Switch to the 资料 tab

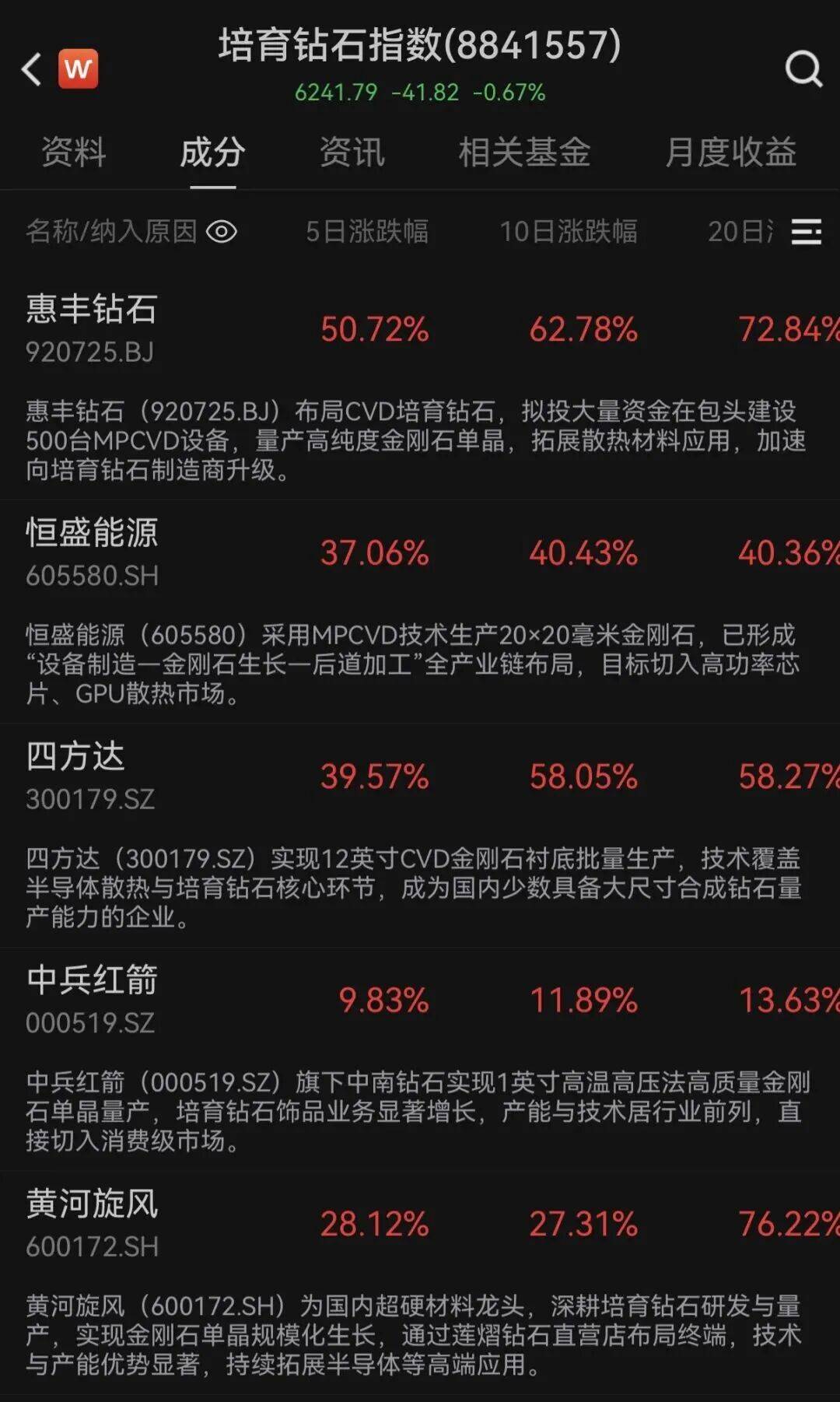coord(74,152)
